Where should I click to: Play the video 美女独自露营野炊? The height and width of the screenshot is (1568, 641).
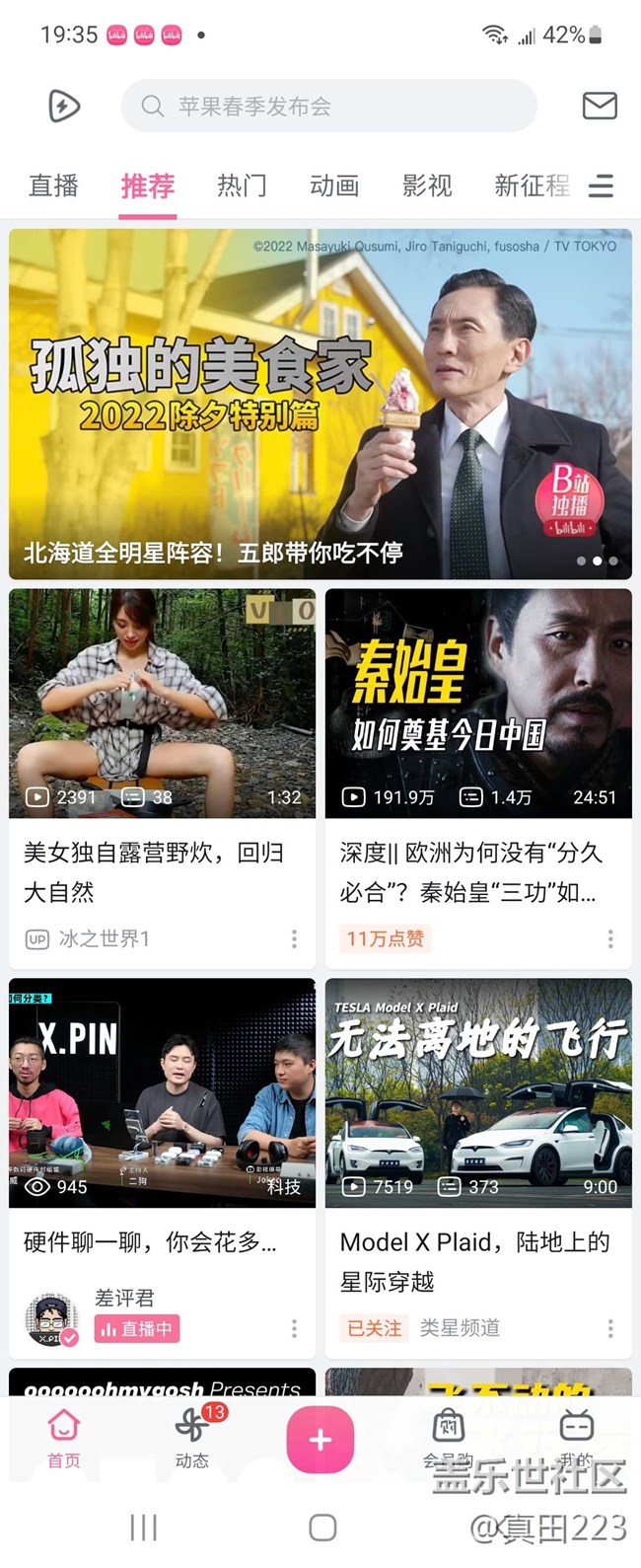(163, 704)
